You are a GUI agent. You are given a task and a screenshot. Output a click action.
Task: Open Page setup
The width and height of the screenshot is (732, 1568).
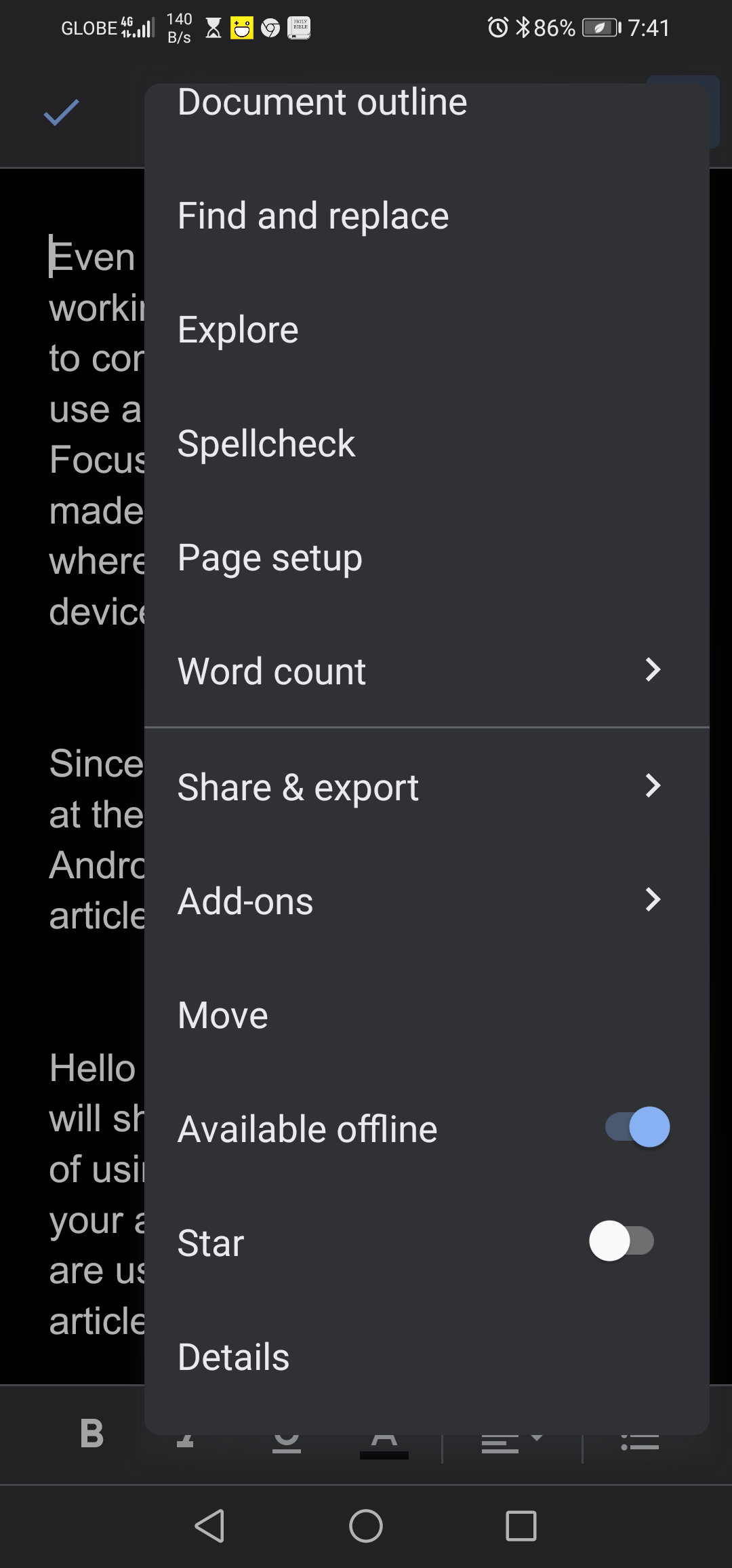pyautogui.click(x=427, y=557)
